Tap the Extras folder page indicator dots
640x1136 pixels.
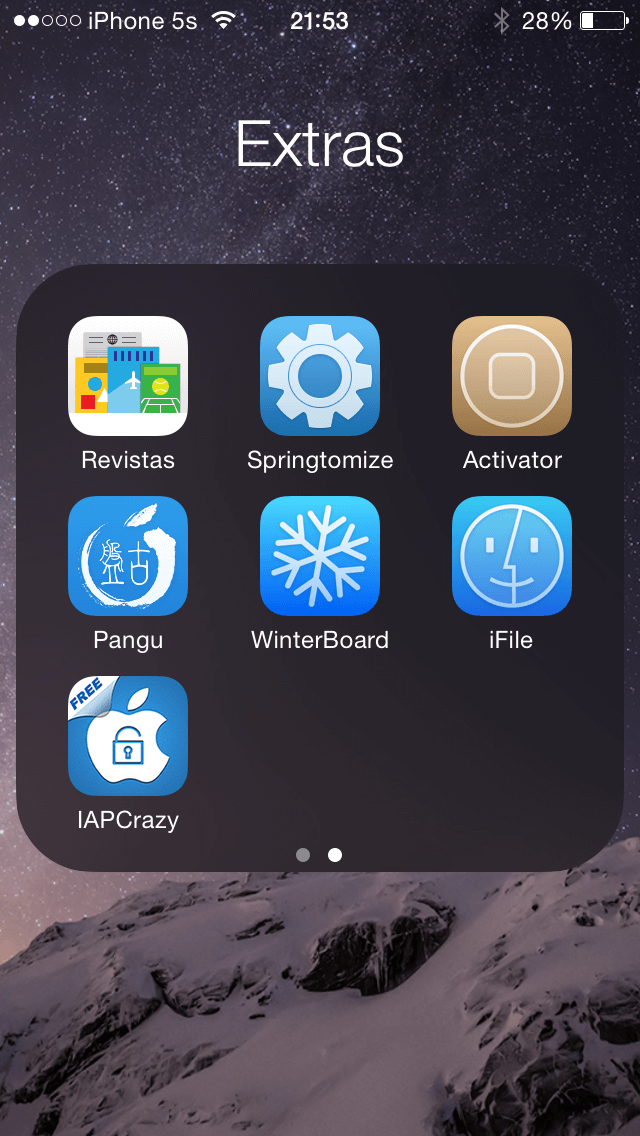click(x=319, y=855)
